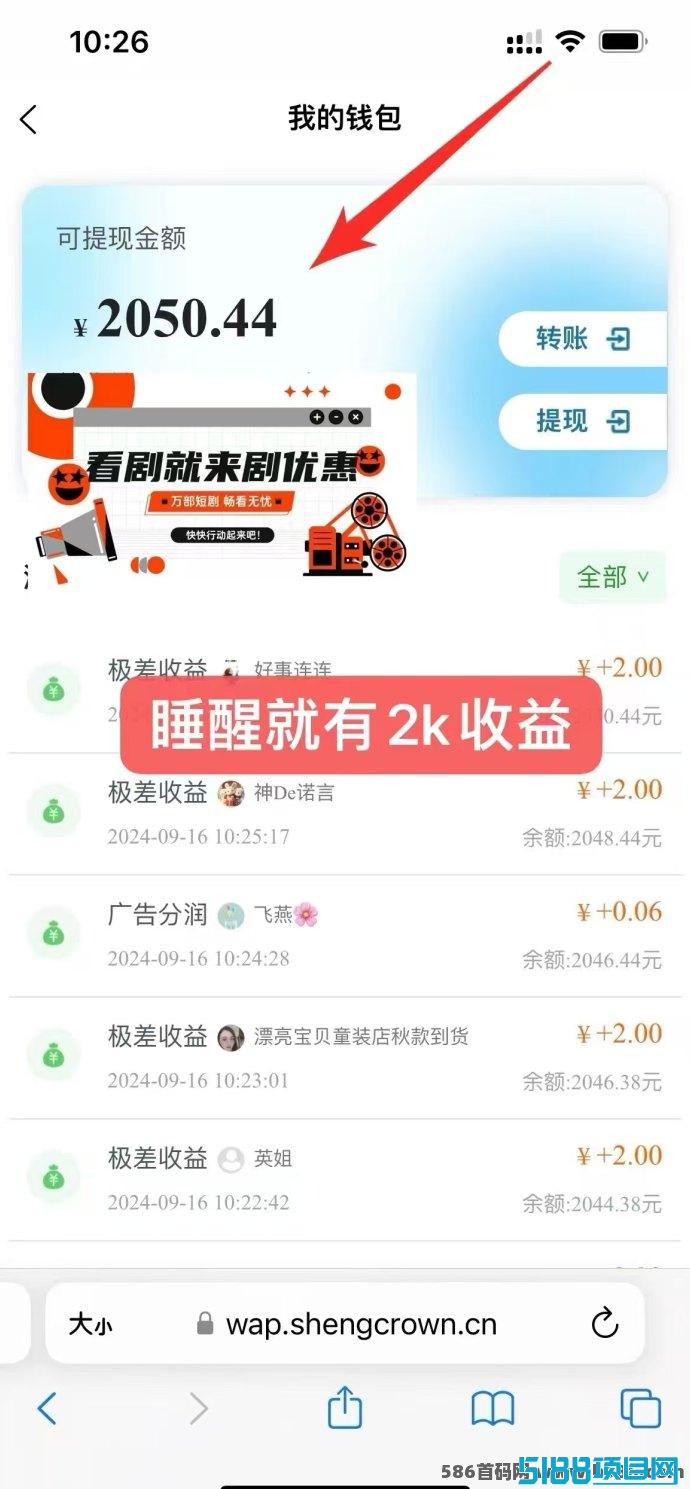The width and height of the screenshot is (690, 1489).
Task: Show all open Safari tabs
Action: pos(640,1409)
